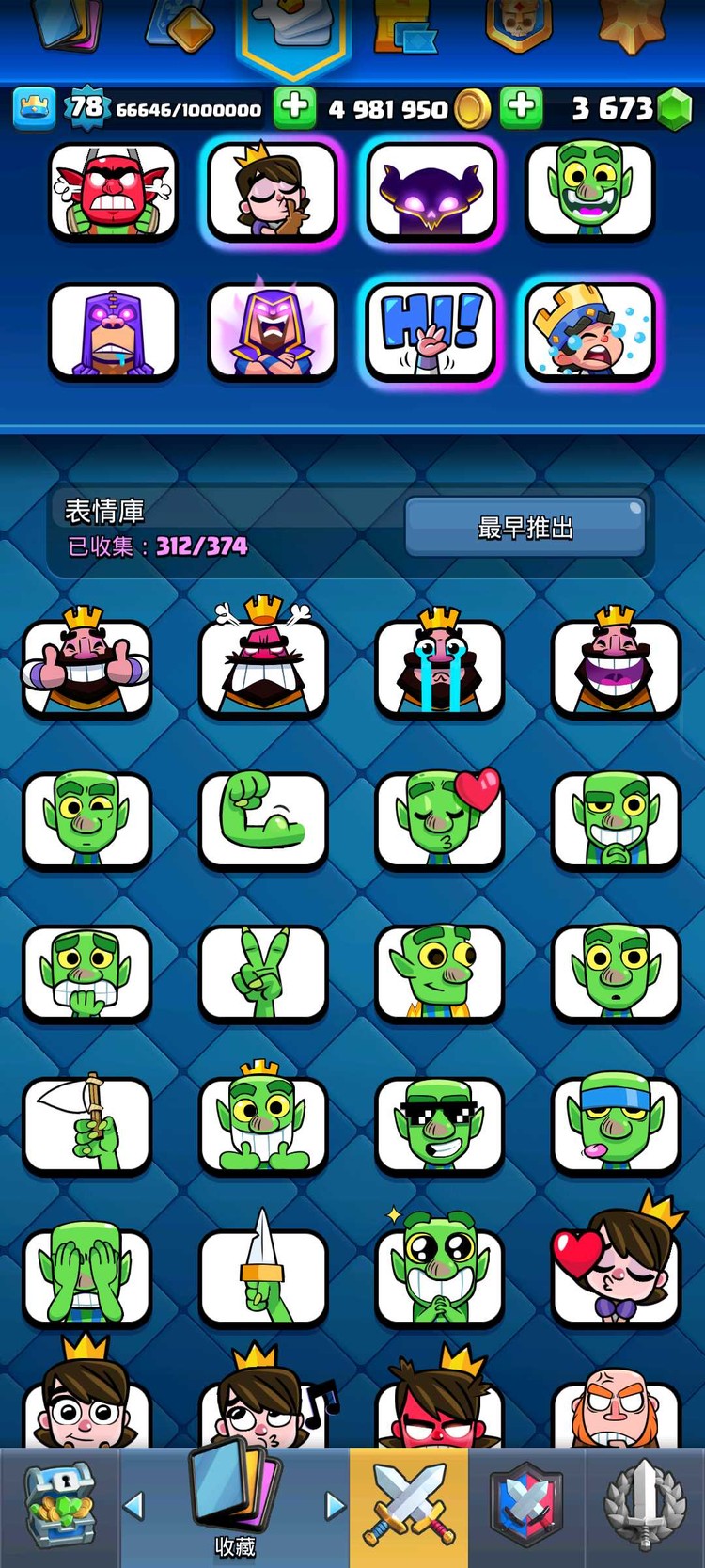Select the shop treasure chest icon

pyautogui.click(x=59, y=1505)
